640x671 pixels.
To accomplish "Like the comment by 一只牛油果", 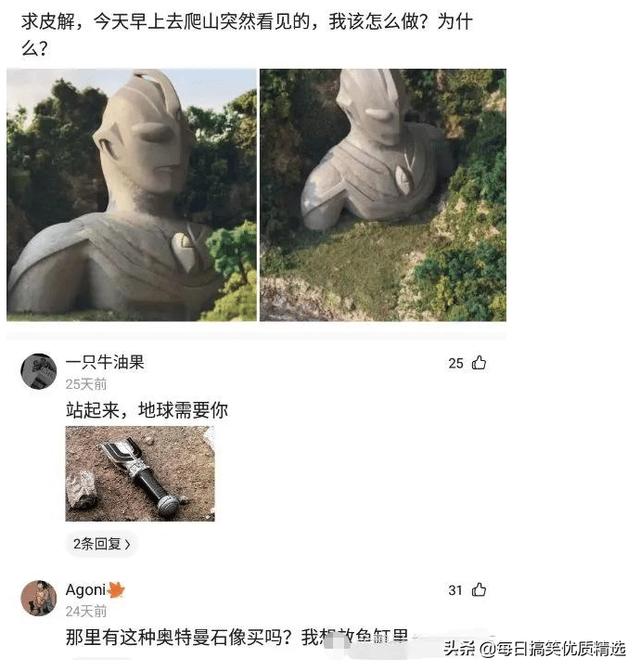I will (479, 363).
